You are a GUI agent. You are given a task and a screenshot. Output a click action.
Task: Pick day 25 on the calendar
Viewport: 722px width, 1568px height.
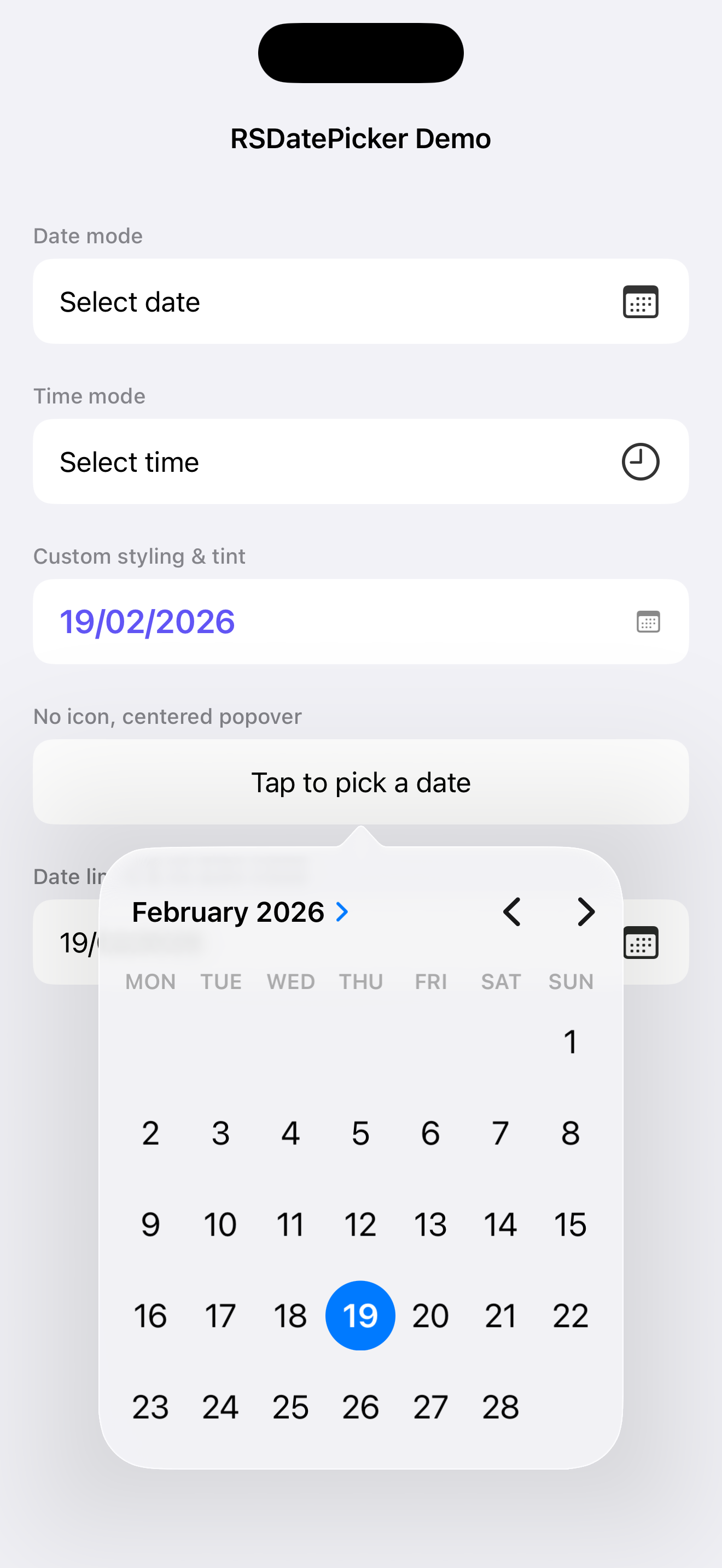290,1407
